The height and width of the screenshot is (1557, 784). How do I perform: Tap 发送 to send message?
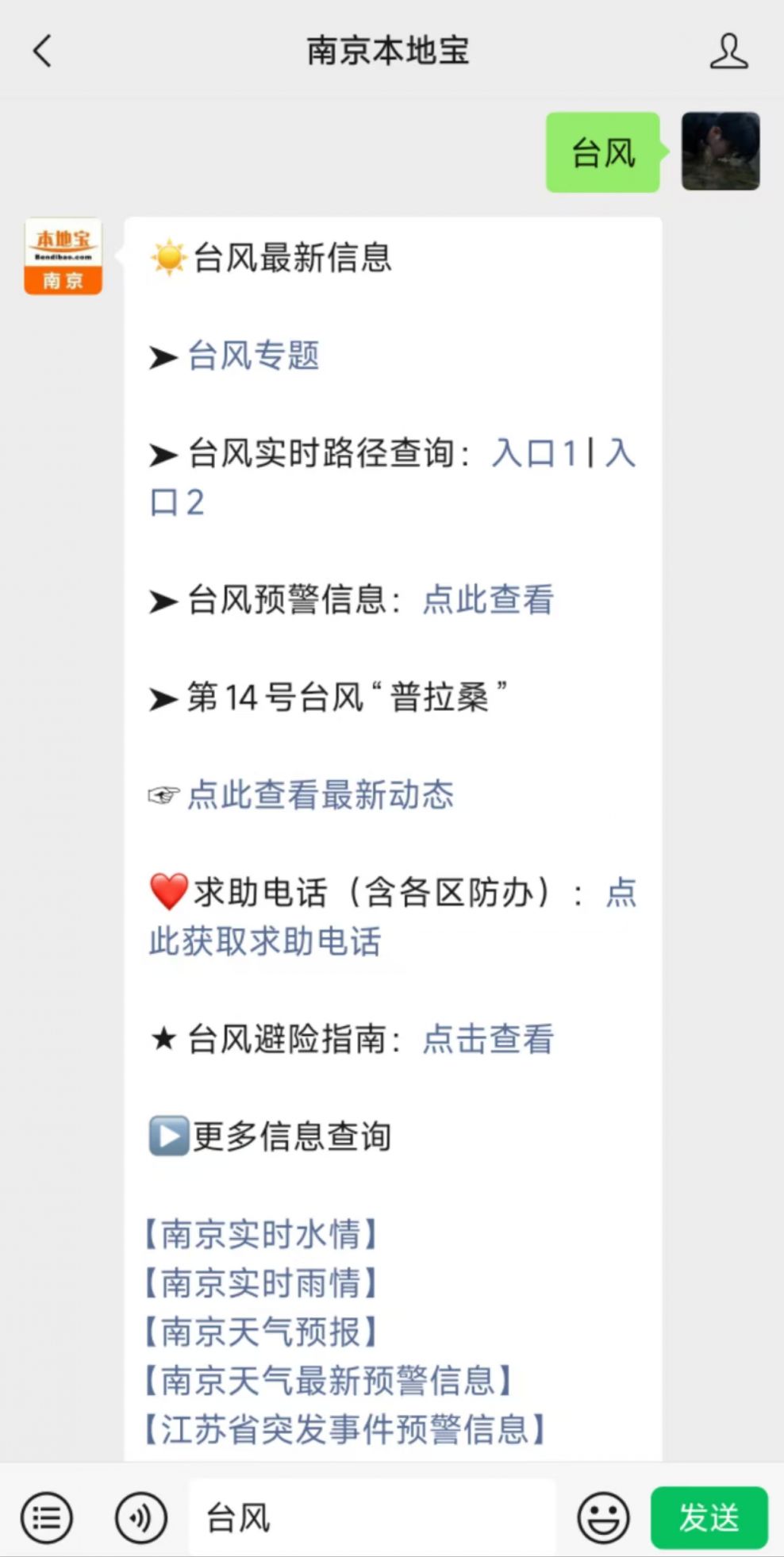709,1518
